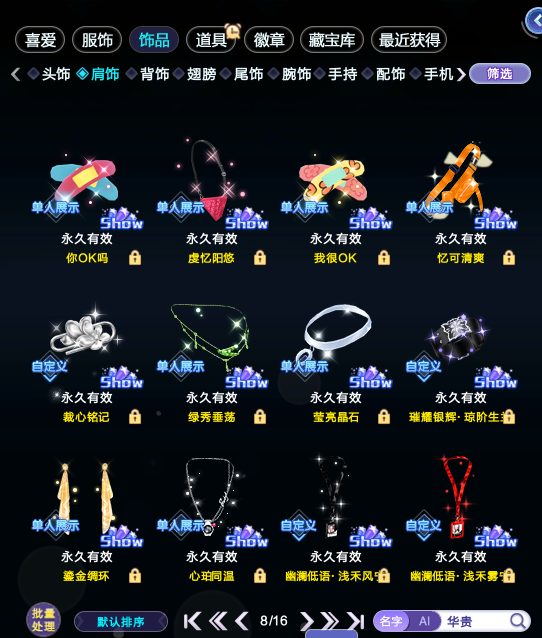Jump to the last page

tap(356, 621)
